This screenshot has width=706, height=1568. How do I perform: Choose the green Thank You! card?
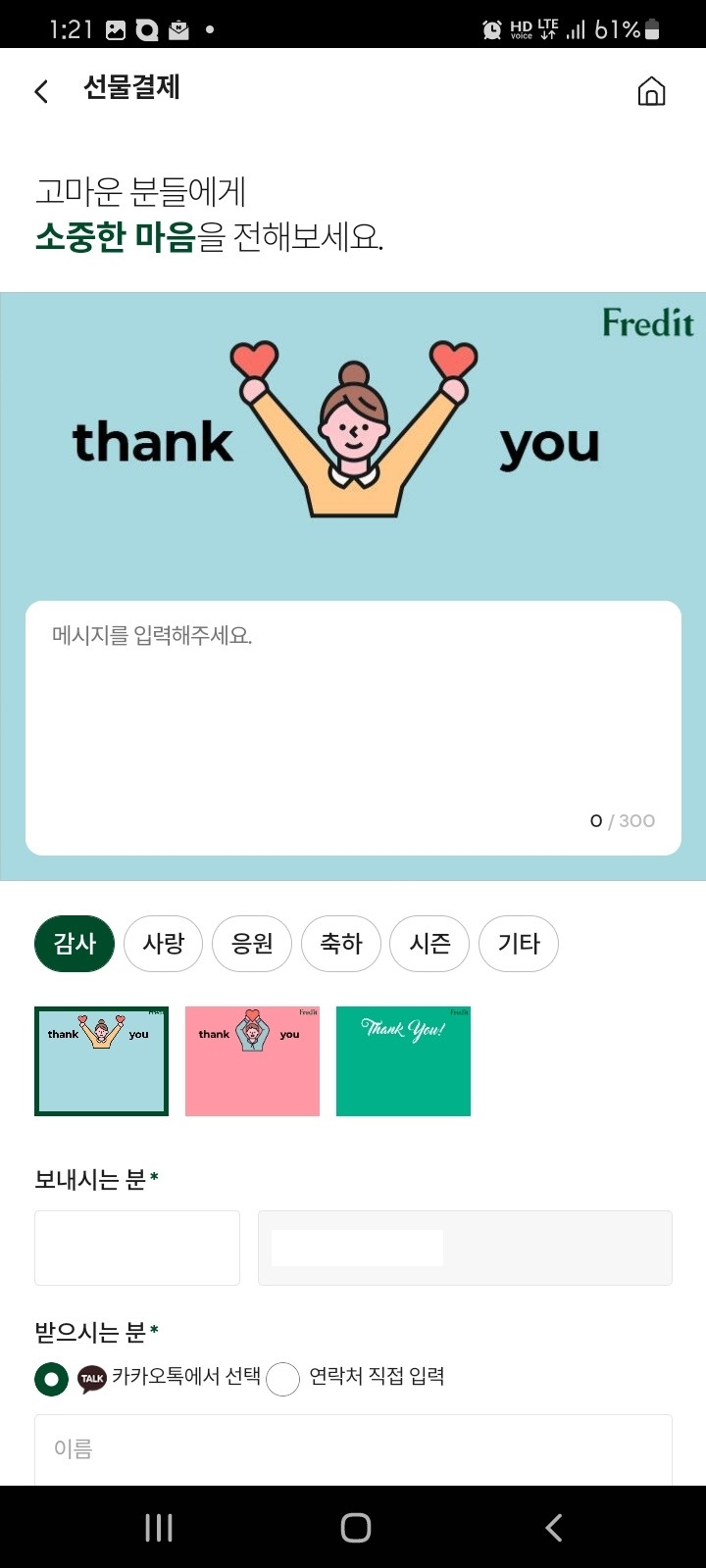pos(403,1061)
